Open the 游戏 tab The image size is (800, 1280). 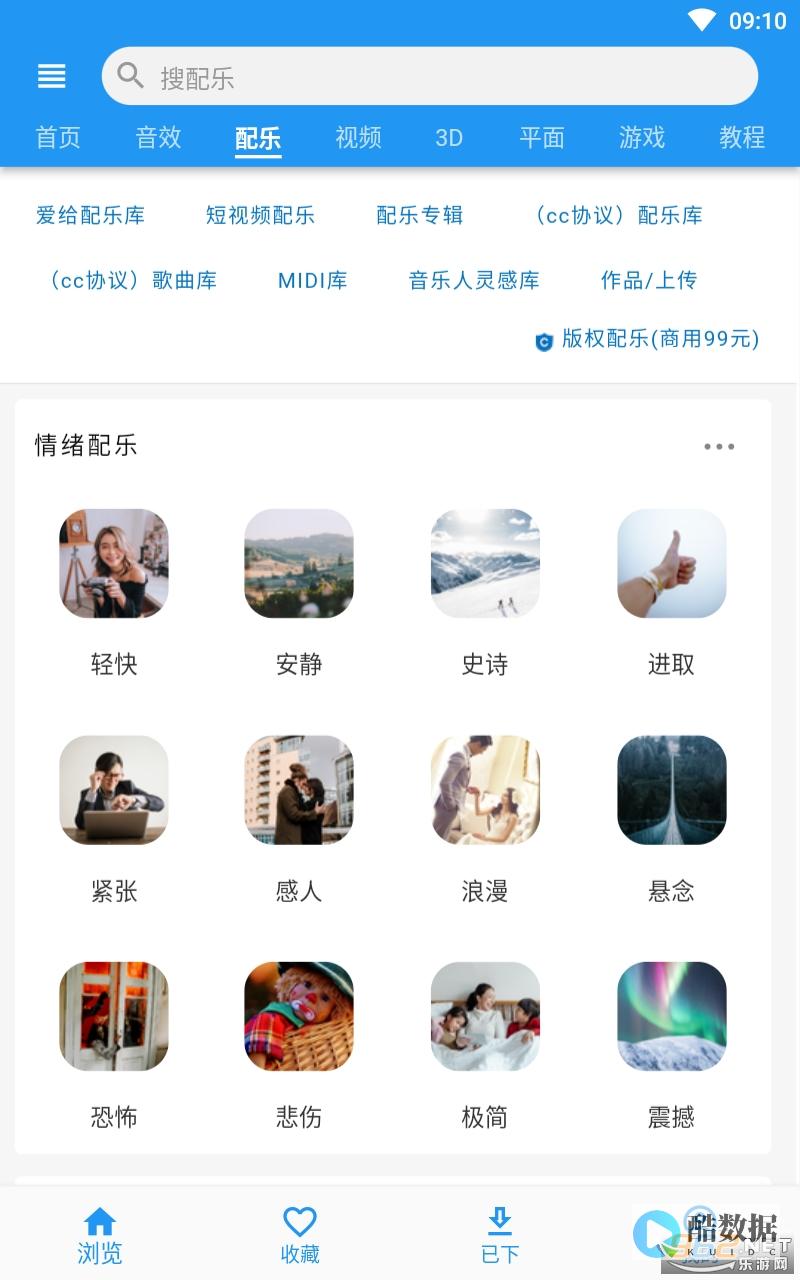tap(642, 137)
